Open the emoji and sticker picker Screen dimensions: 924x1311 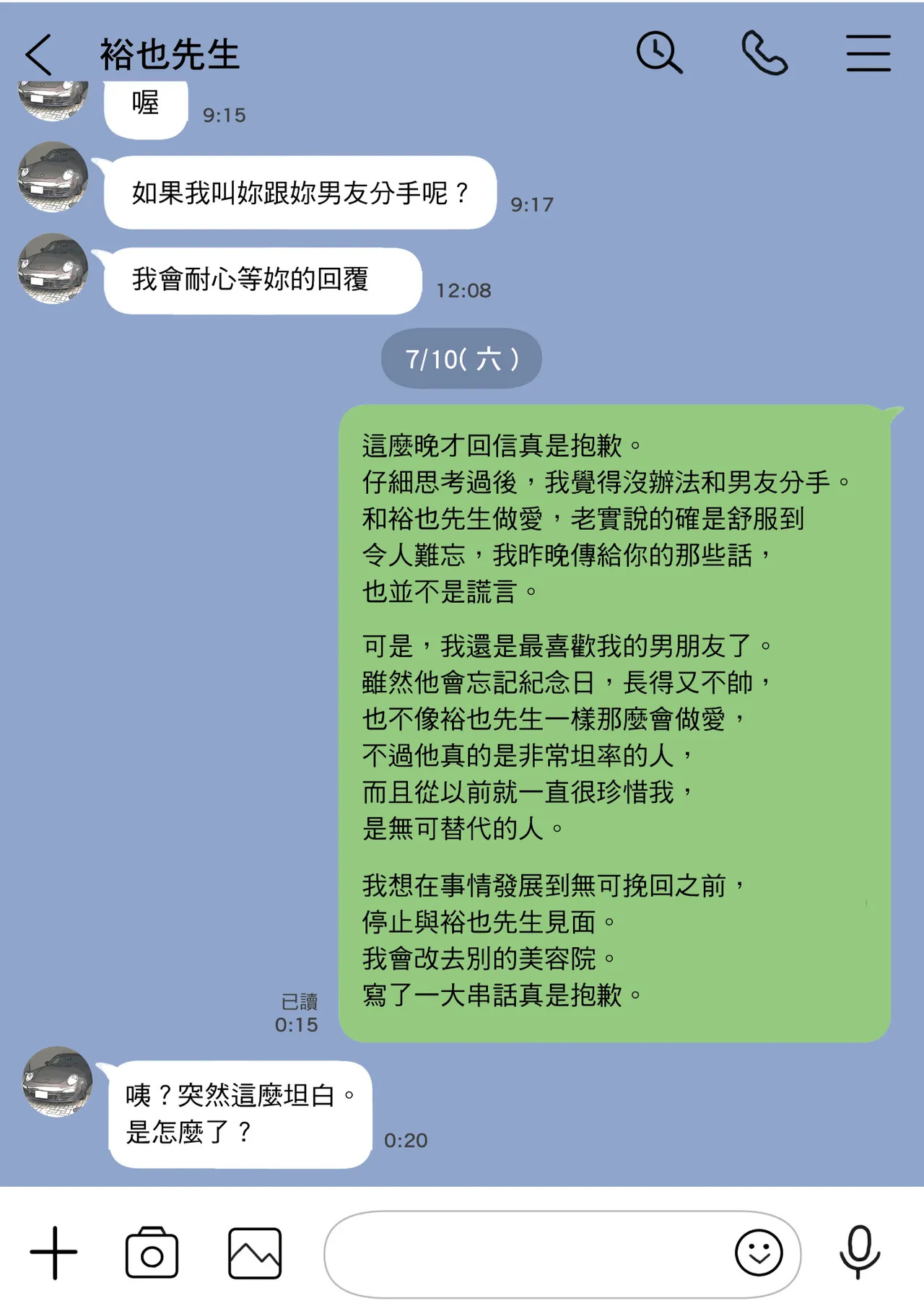coord(759,1253)
